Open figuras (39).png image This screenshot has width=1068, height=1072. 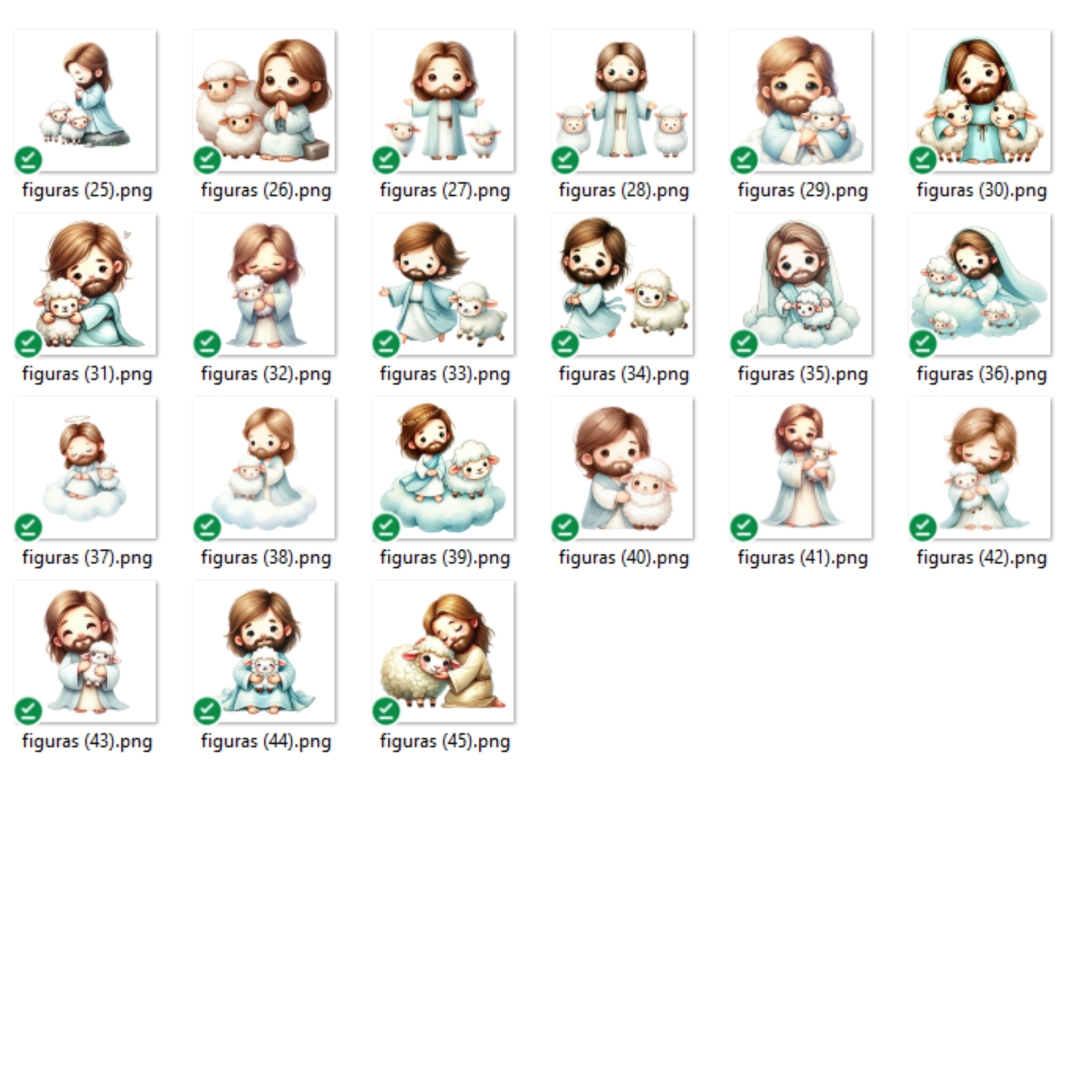click(x=443, y=469)
